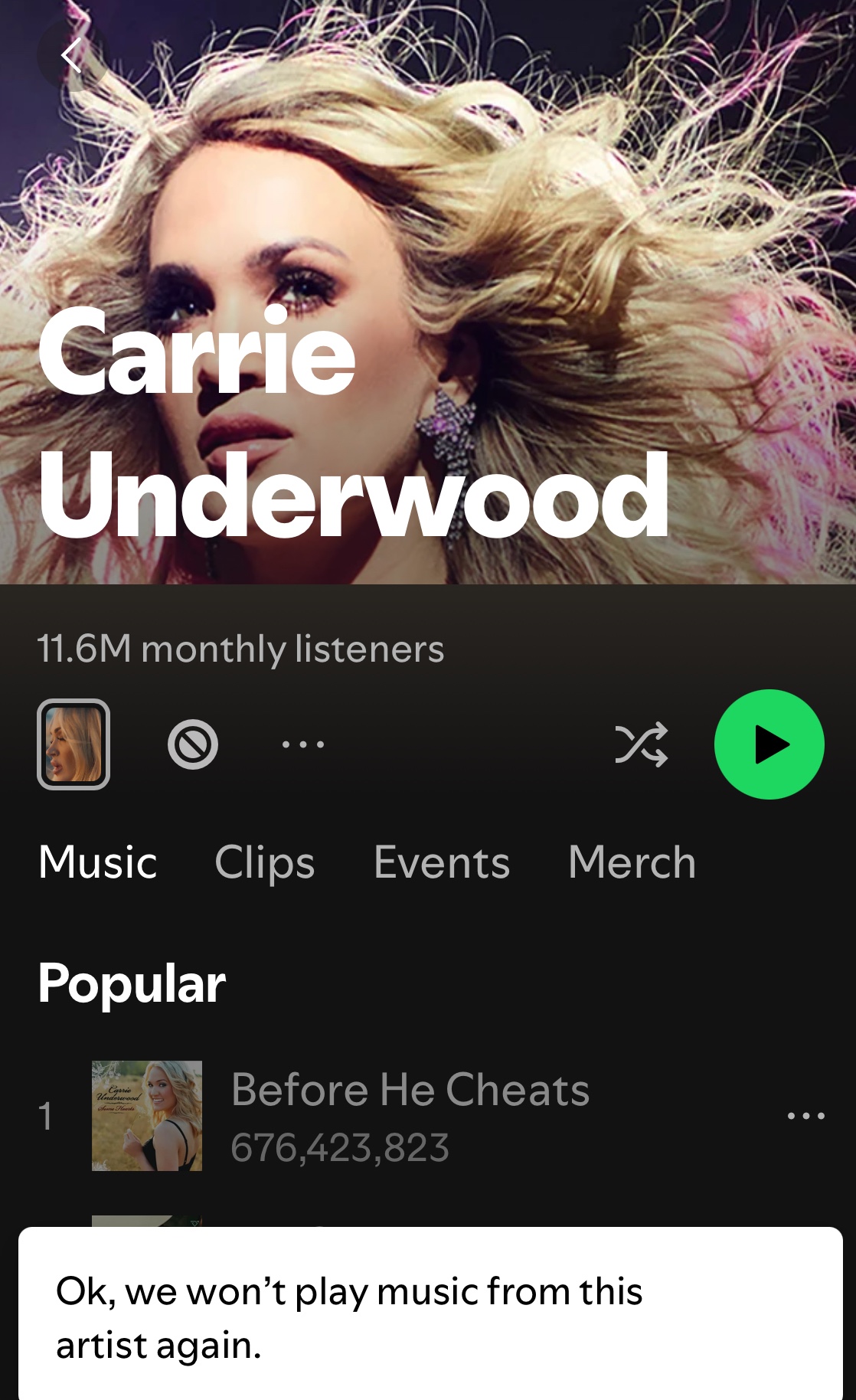Viewport: 856px width, 1400px height.
Task: Open more options for Before He Cheats
Action: tap(806, 1116)
